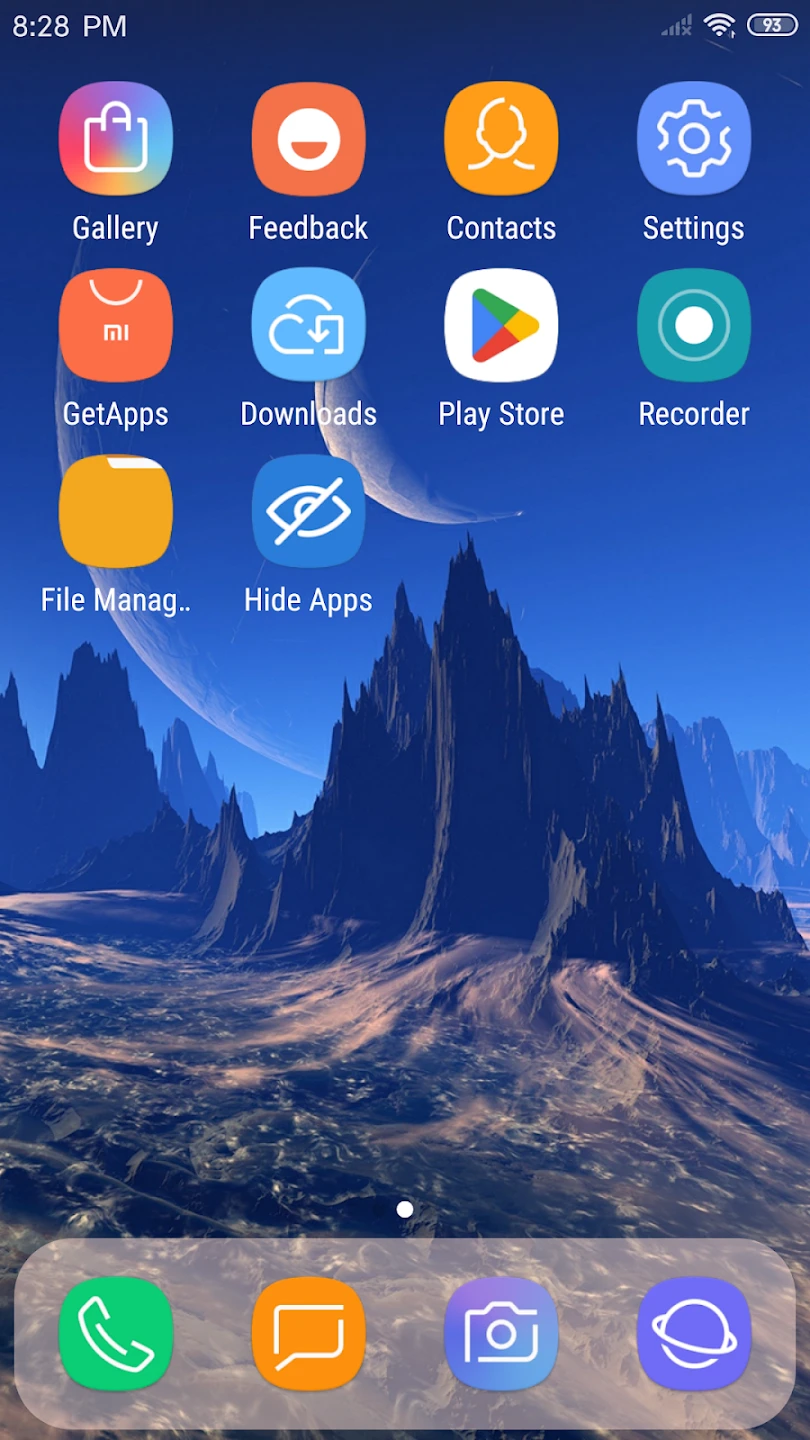
Task: Open the browser planet icon
Action: [694, 1334]
